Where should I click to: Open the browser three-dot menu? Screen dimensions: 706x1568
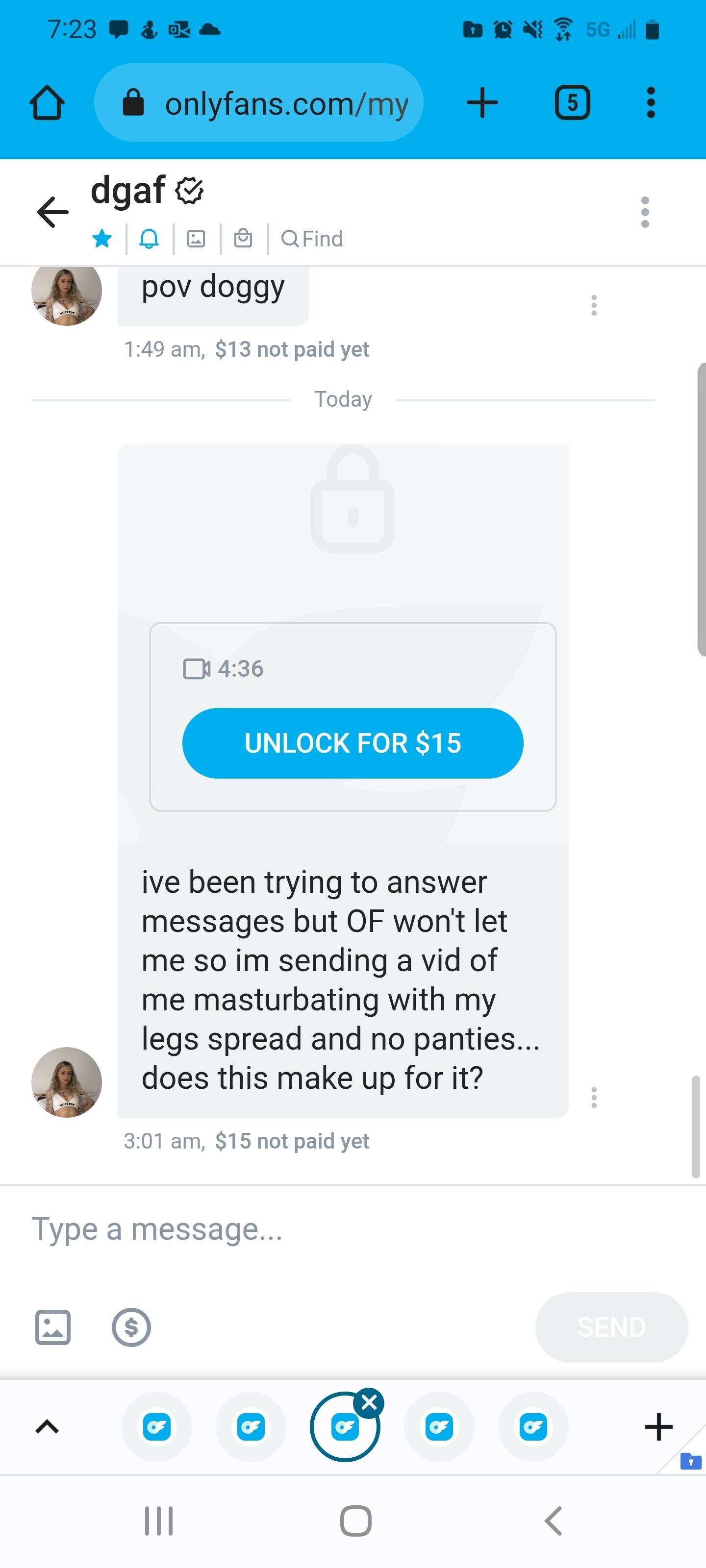click(651, 102)
